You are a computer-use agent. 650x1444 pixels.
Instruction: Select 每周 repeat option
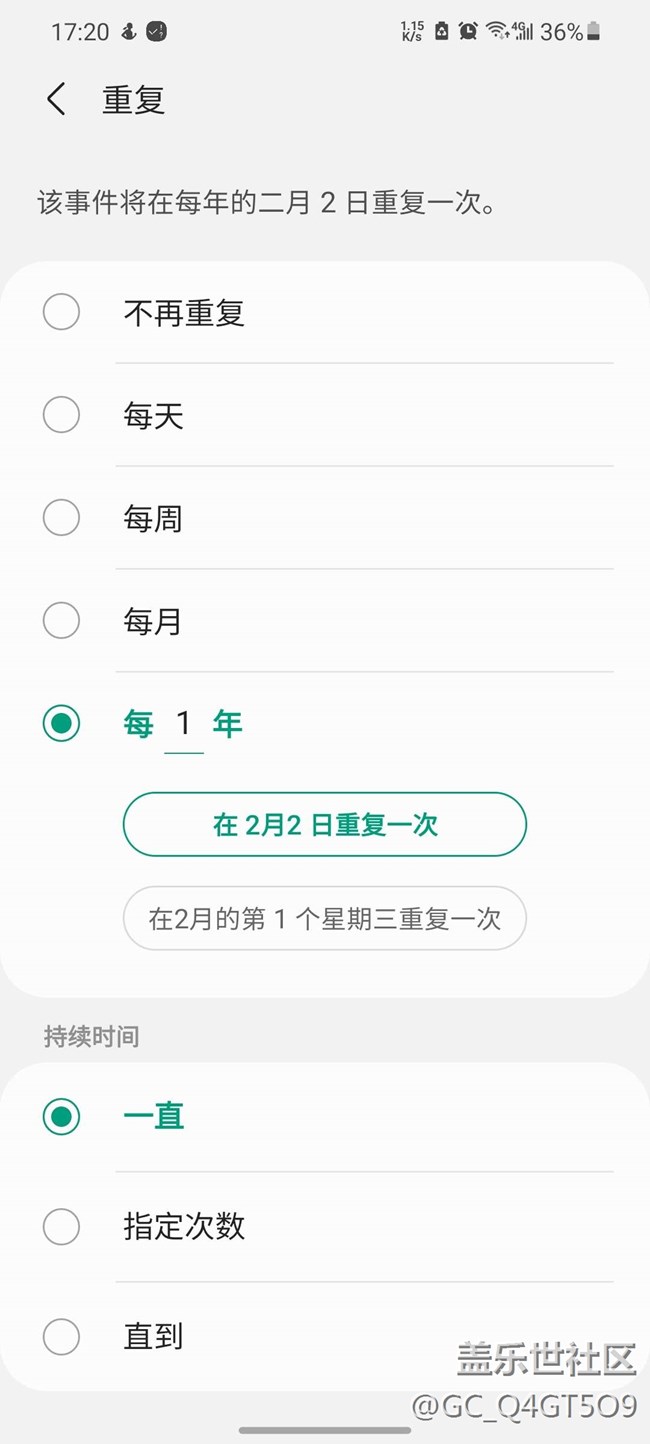(x=325, y=518)
